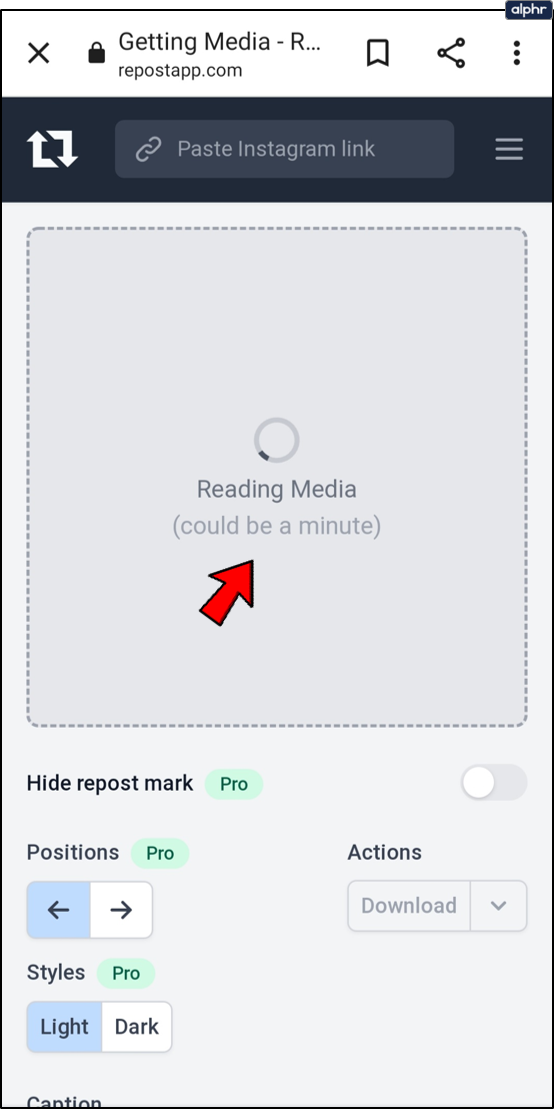This screenshot has height=1109, width=554.
Task: Toggle Hide repost mark switch
Action: 494,783
